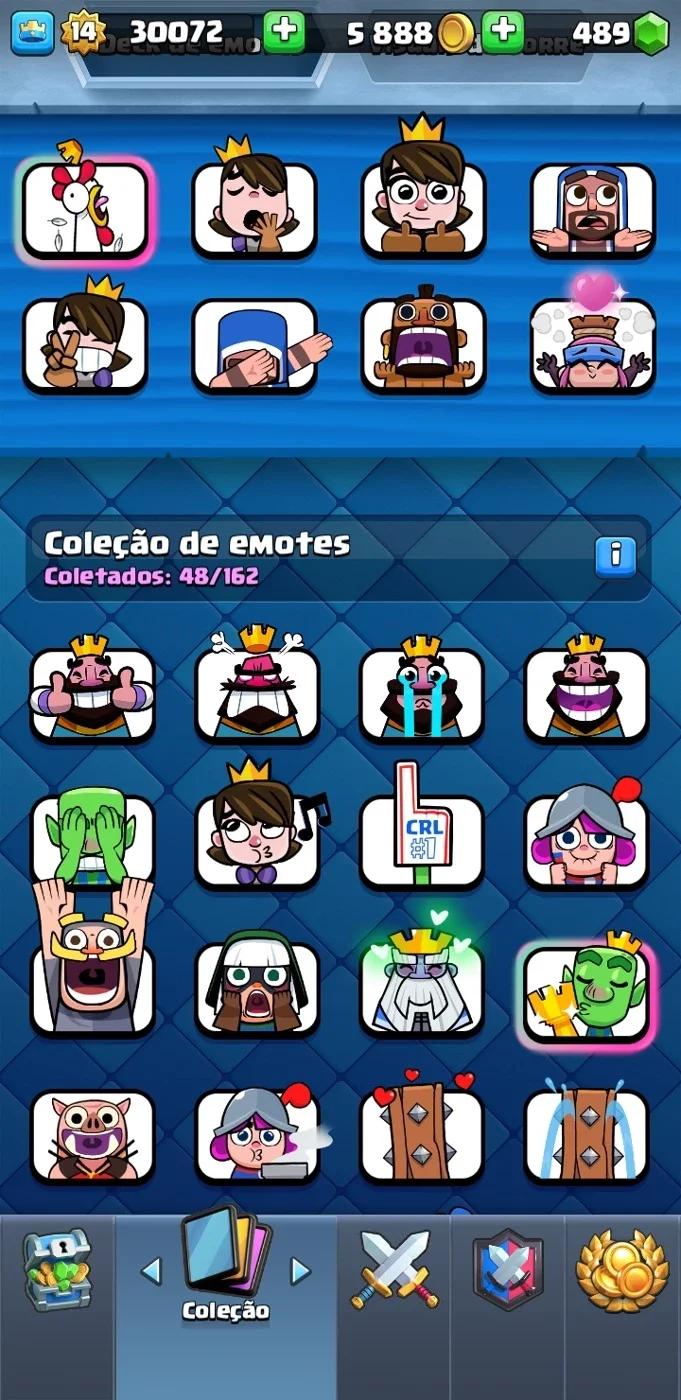681x1400 pixels.
Task: Open the king level crown icon
Action: click(33, 32)
